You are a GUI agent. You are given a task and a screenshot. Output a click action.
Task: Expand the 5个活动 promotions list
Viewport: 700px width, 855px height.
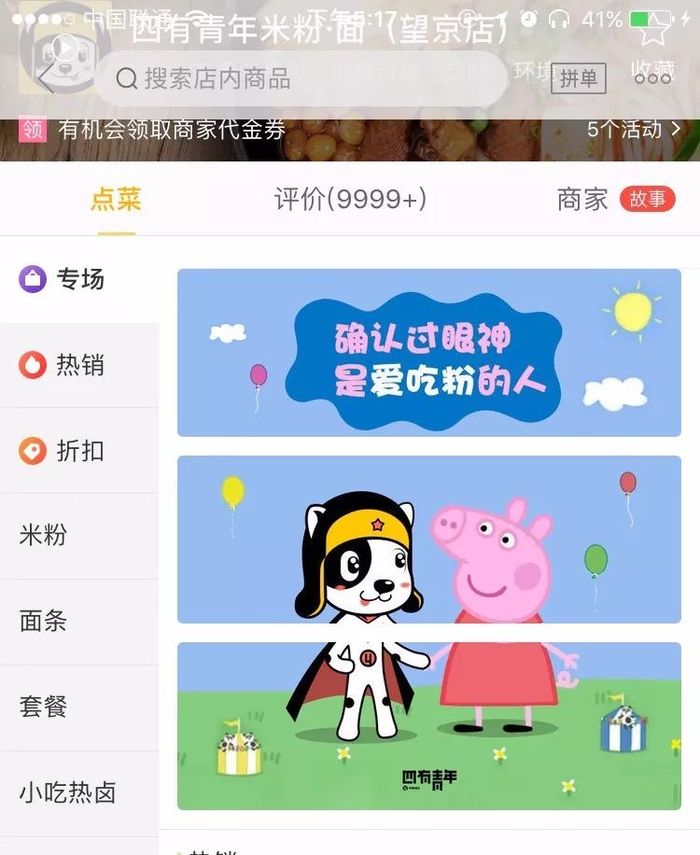[x=634, y=129]
